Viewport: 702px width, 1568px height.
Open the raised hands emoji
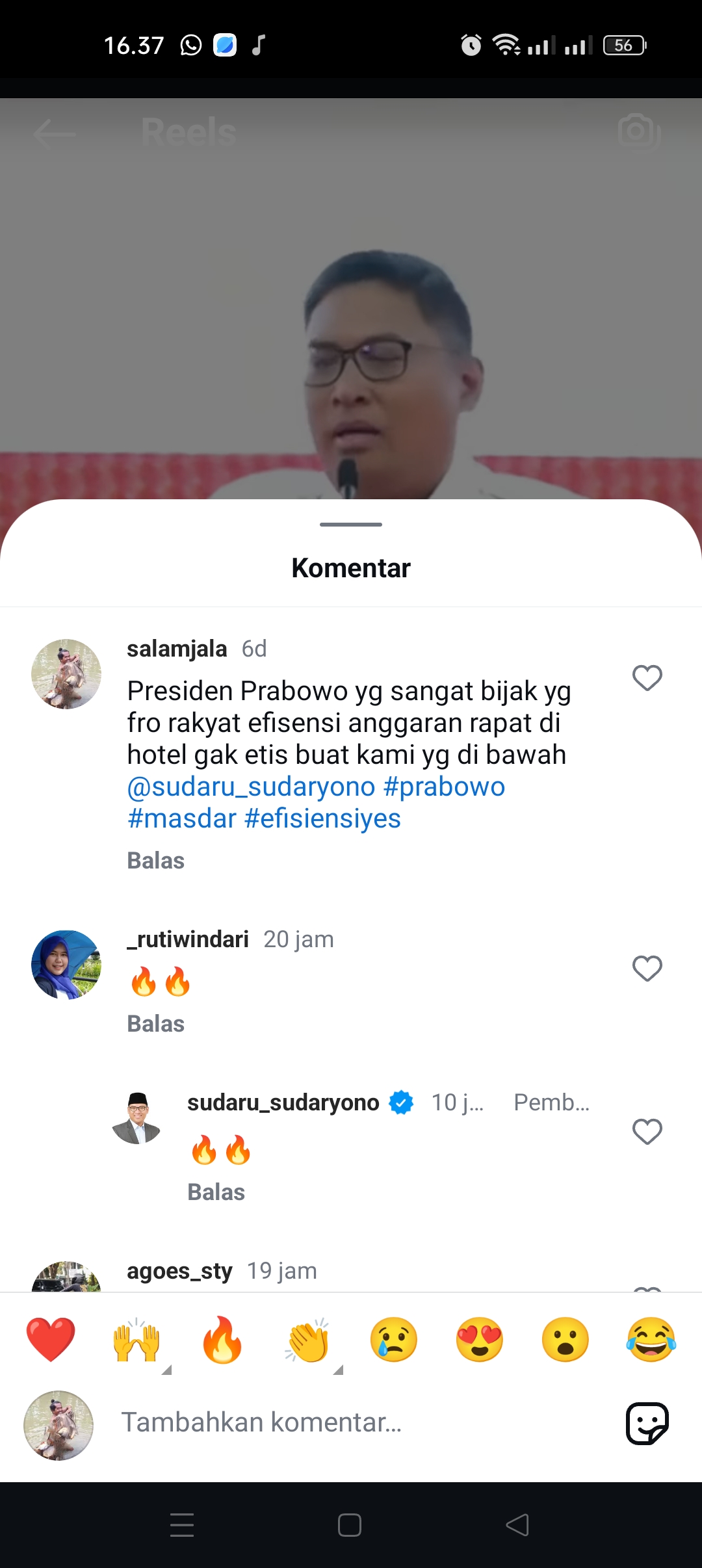pos(136,1339)
